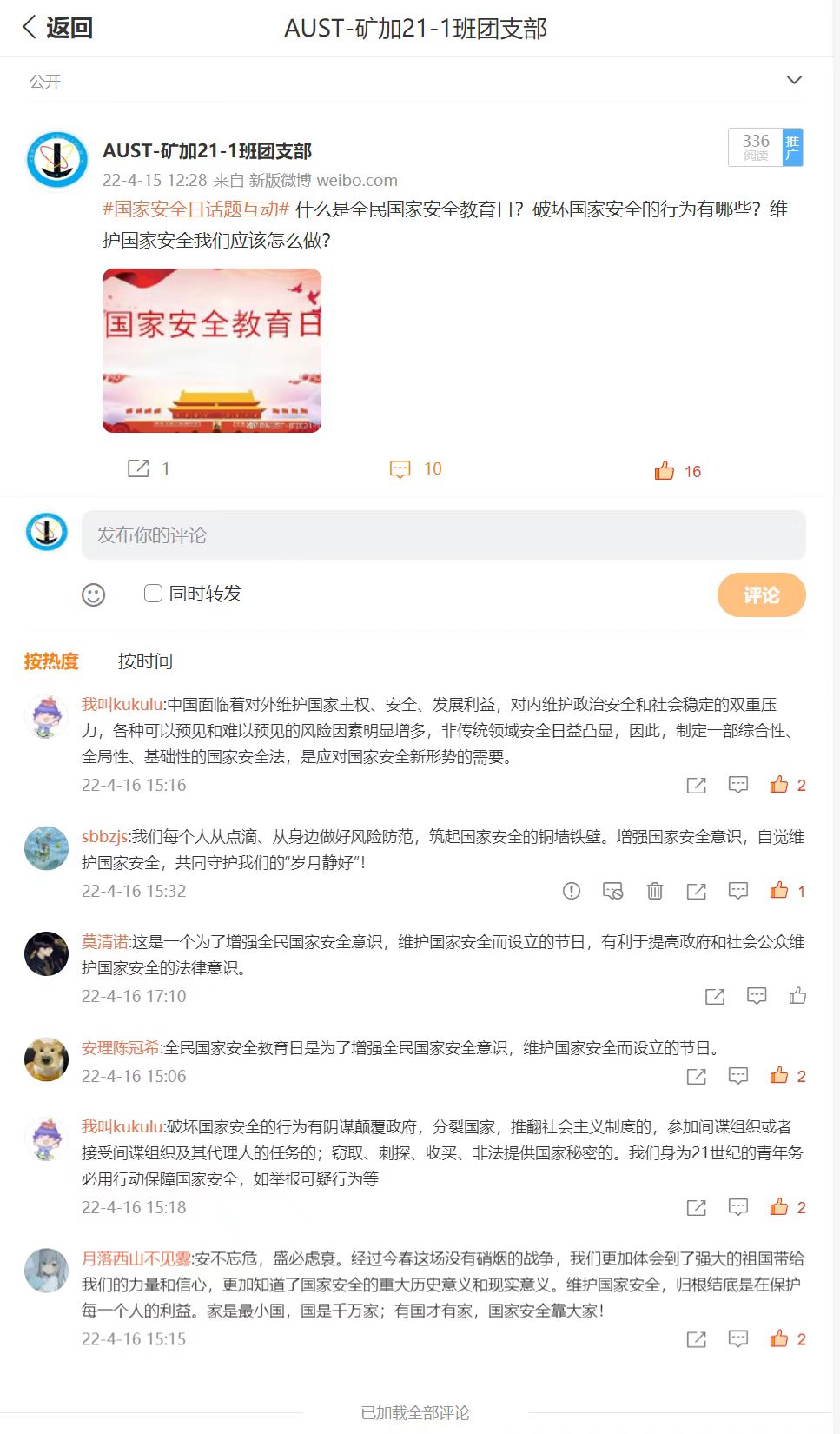Screen dimensions: 840x1434
Task: Expand the post options chevron
Action: [793, 80]
